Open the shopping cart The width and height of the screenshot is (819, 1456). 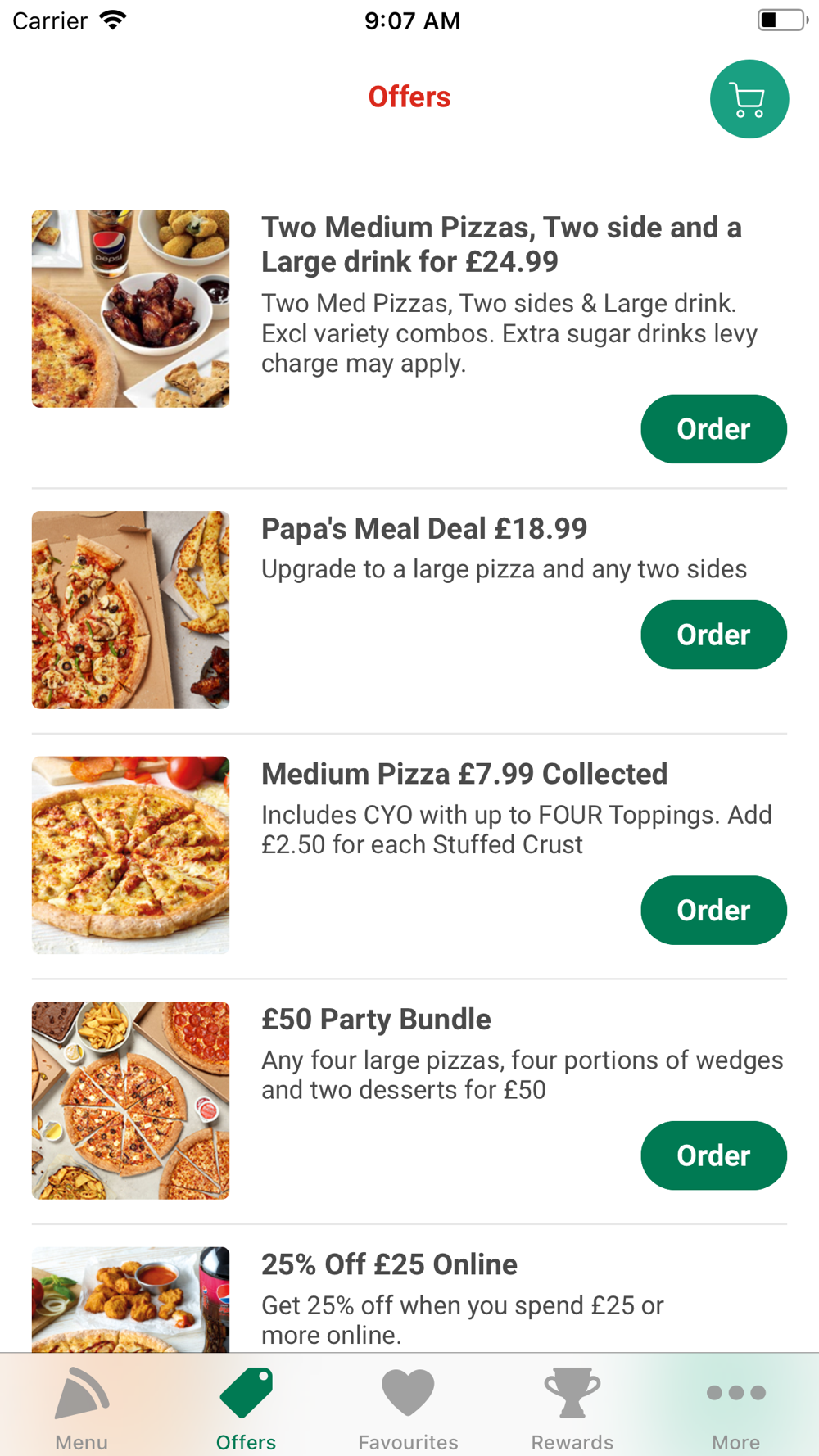pos(749,99)
